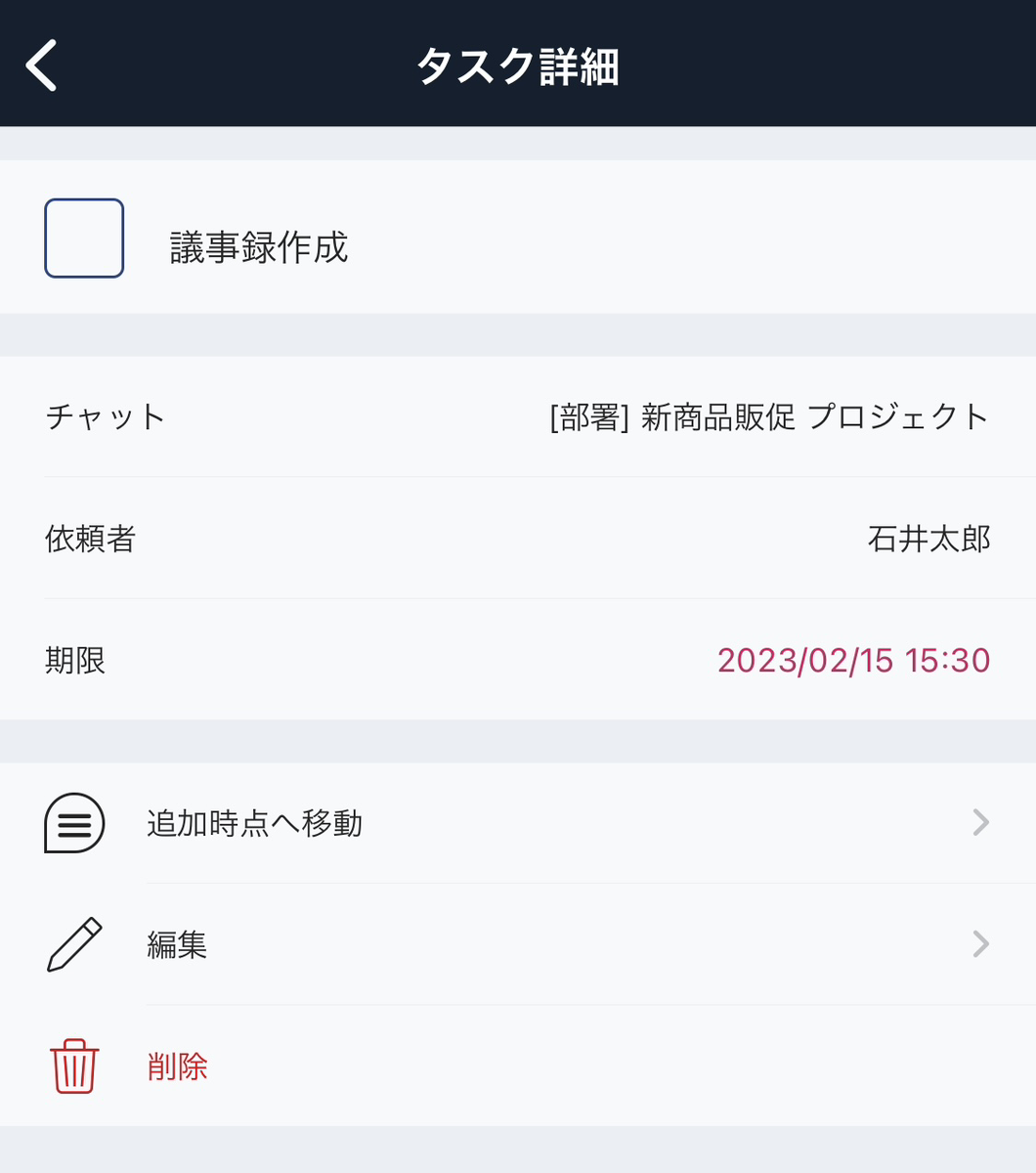Image resolution: width=1036 pixels, height=1173 pixels.
Task: Open 追加時点へ移動 row
Action: pos(517,824)
